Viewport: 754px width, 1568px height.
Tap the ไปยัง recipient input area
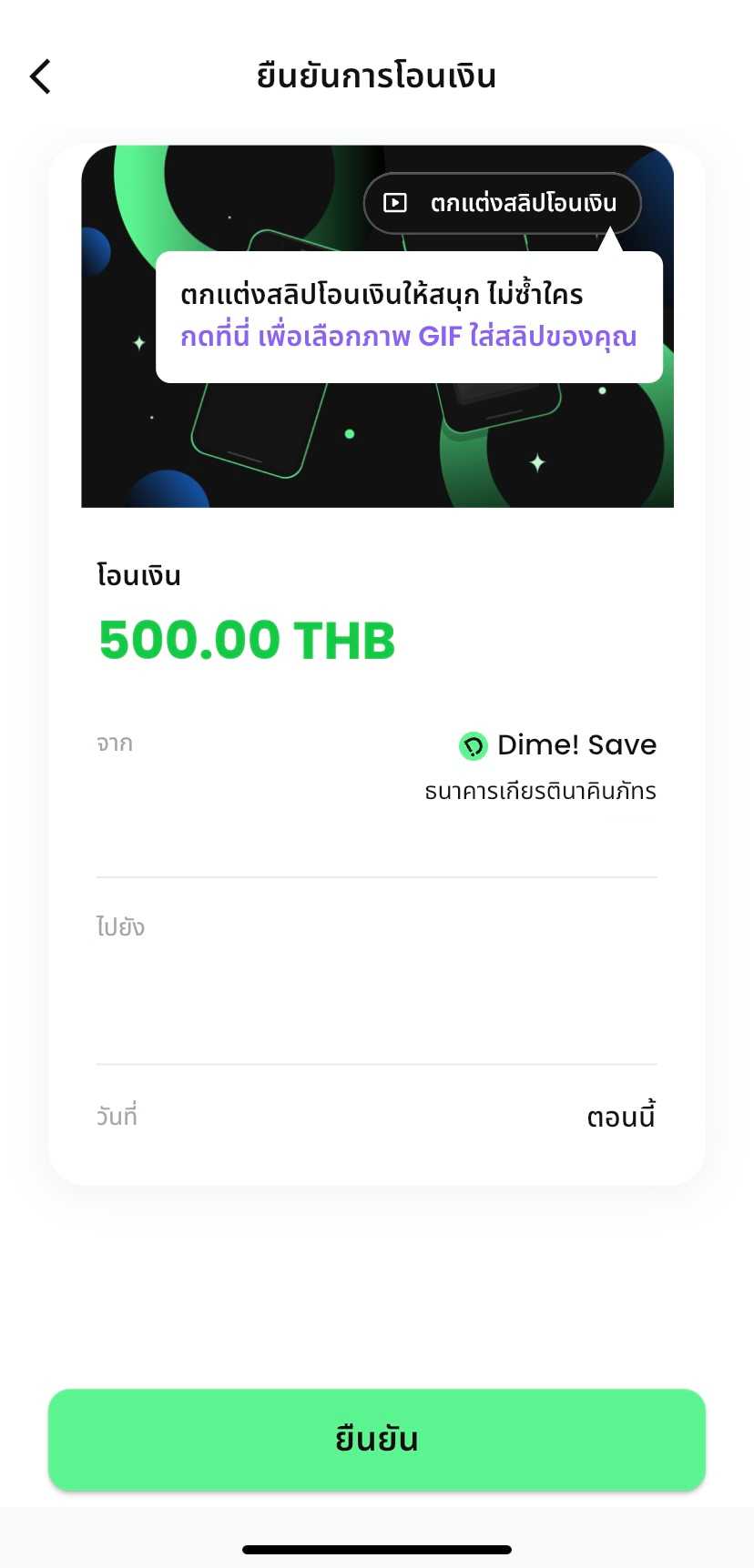tap(377, 983)
